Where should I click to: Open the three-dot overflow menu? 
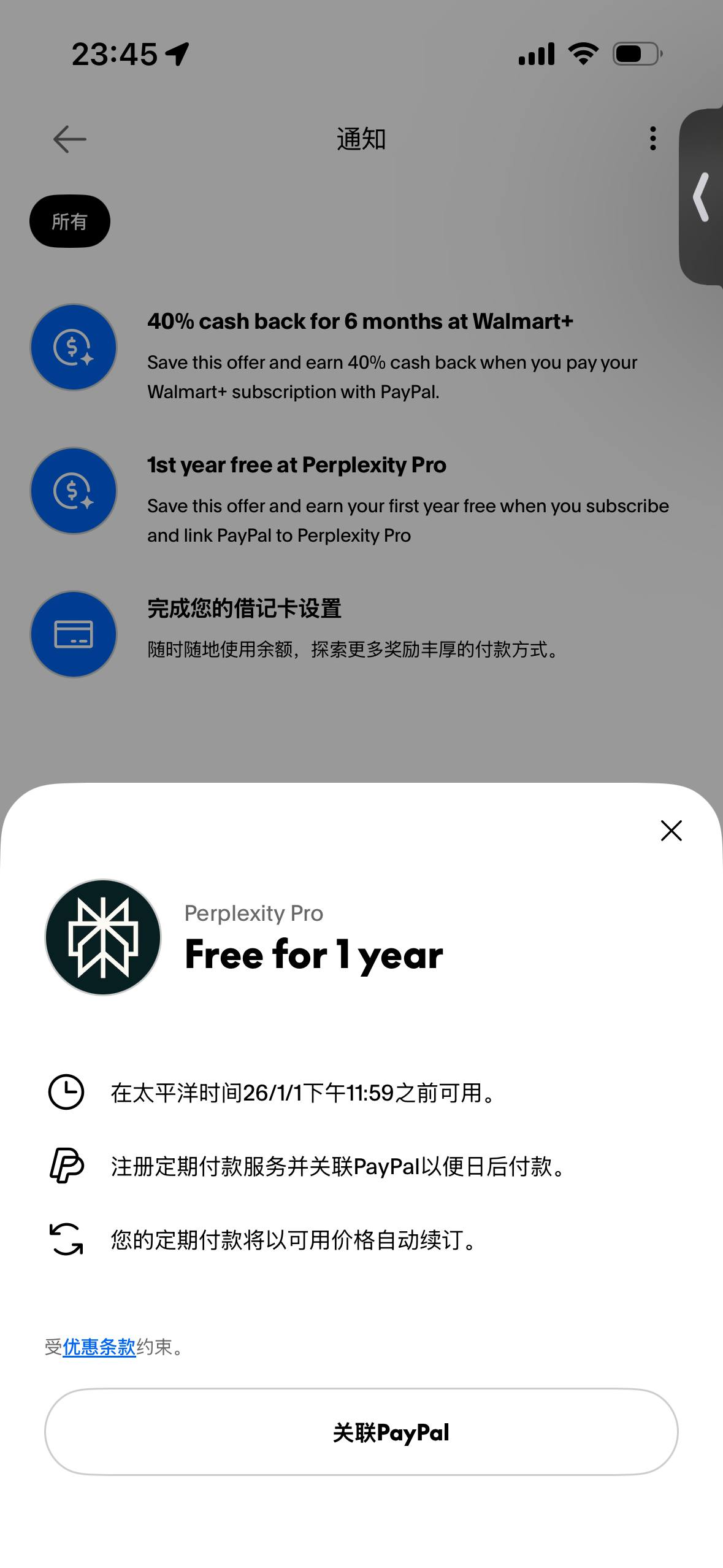(652, 139)
